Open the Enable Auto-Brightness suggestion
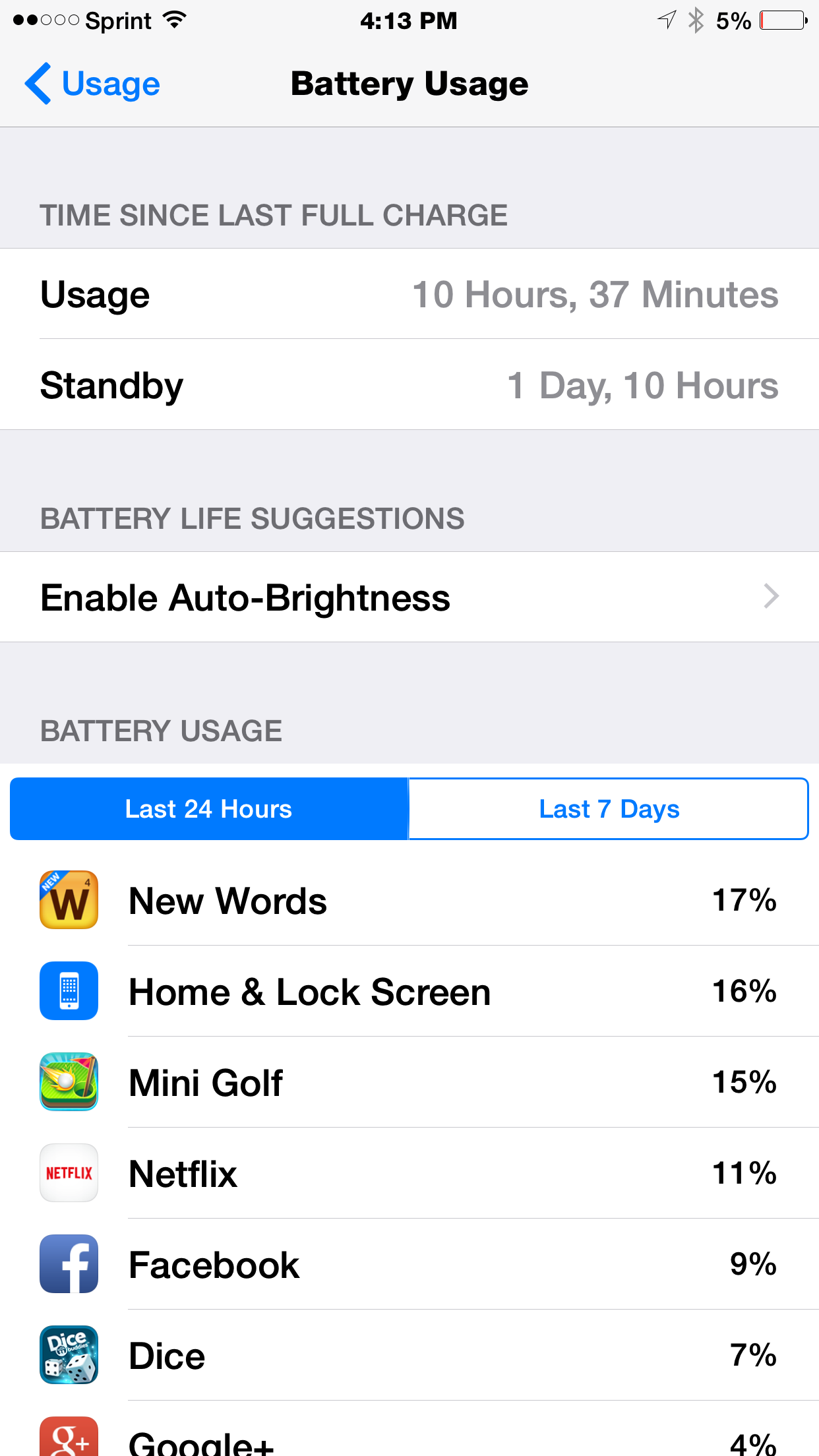The width and height of the screenshot is (819, 1456). (x=409, y=597)
